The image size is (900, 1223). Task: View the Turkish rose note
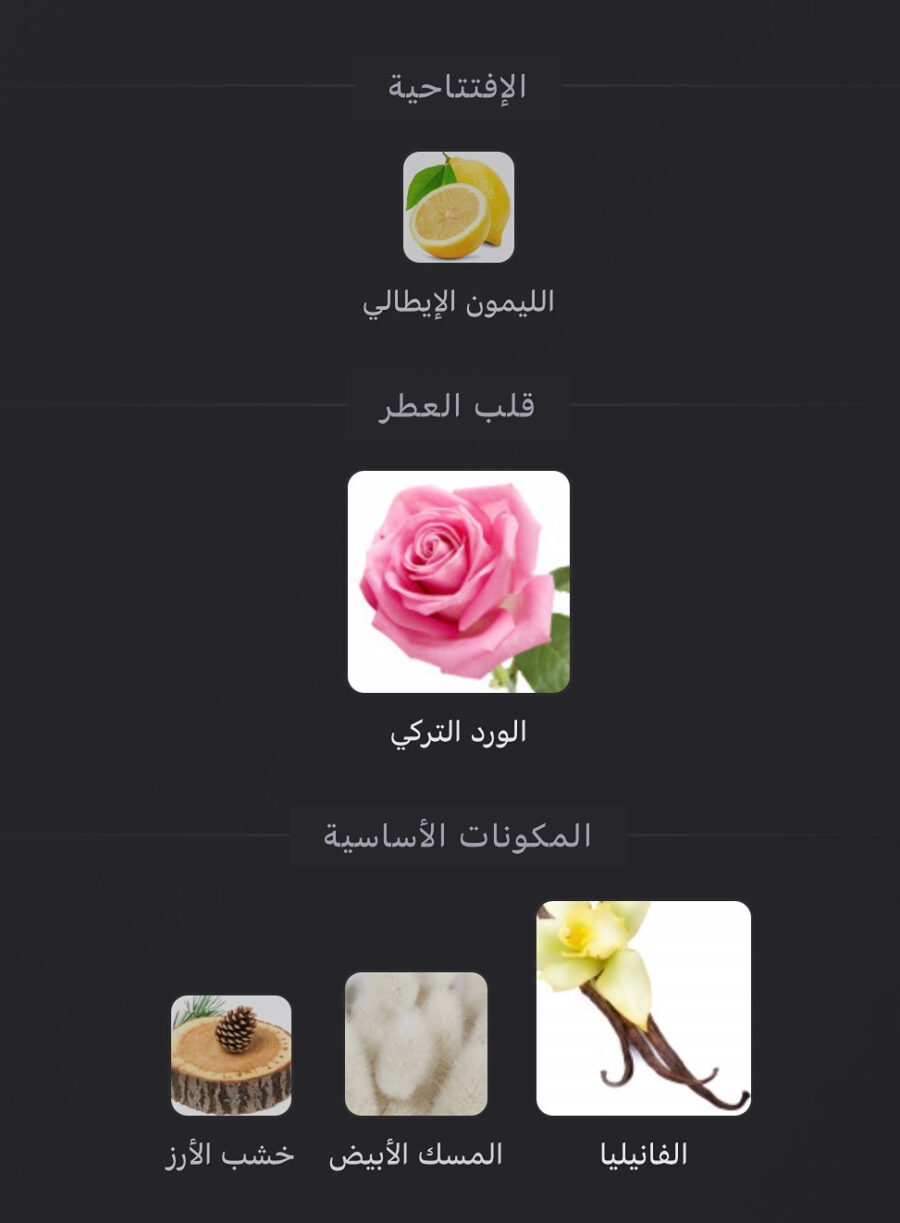[x=458, y=581]
